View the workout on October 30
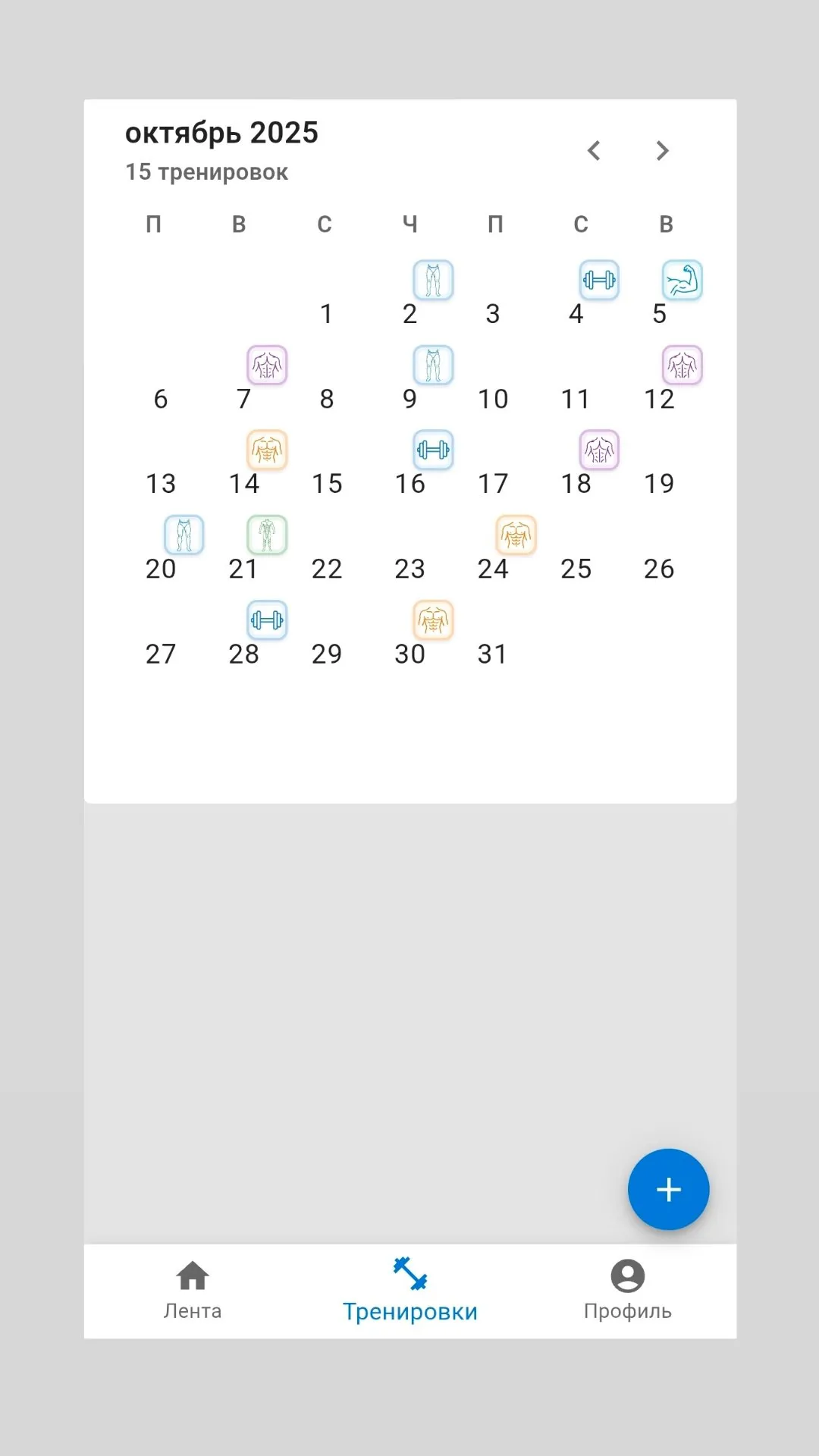 click(433, 620)
